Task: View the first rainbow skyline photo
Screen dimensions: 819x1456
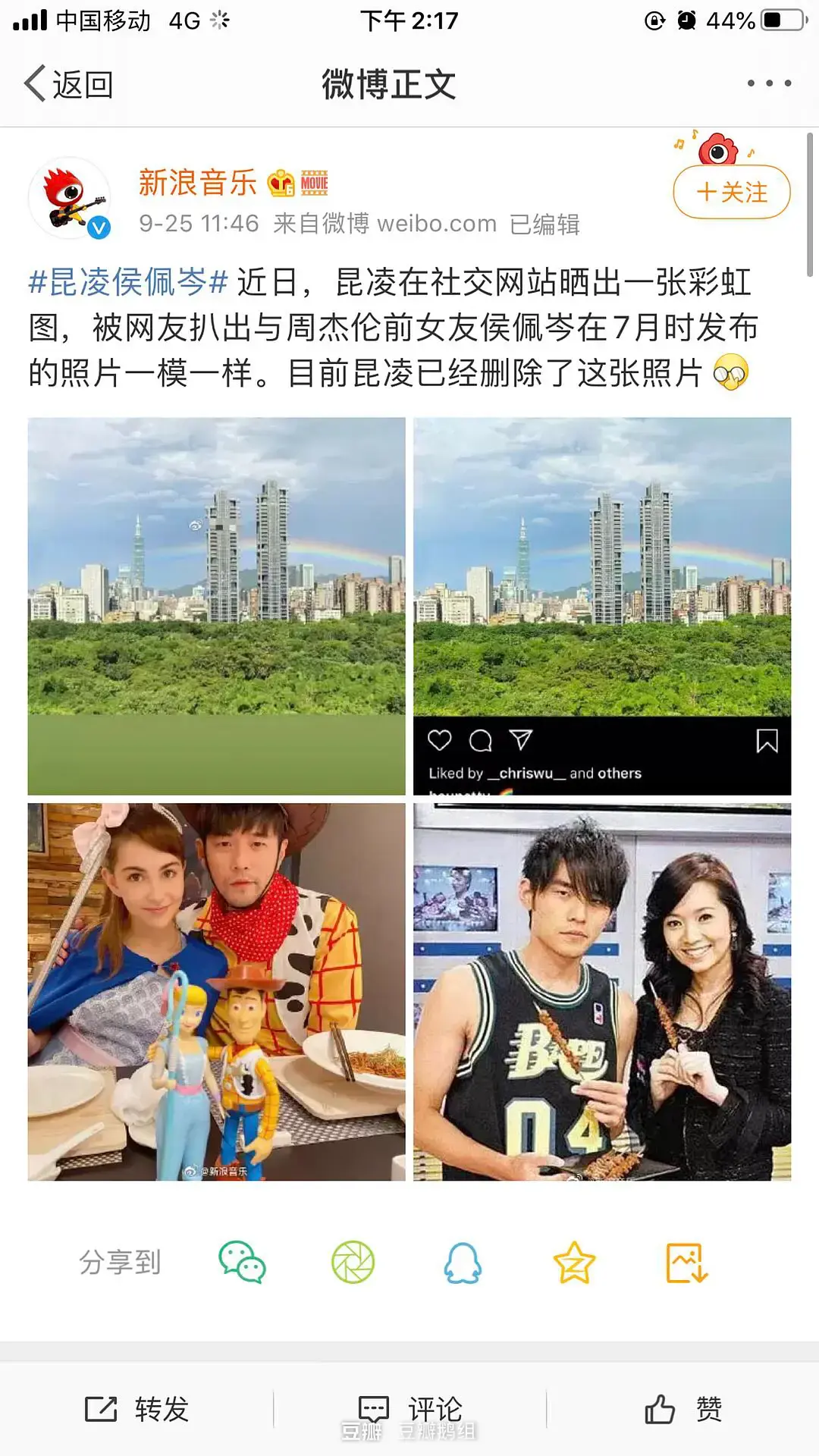Action: coord(217,606)
